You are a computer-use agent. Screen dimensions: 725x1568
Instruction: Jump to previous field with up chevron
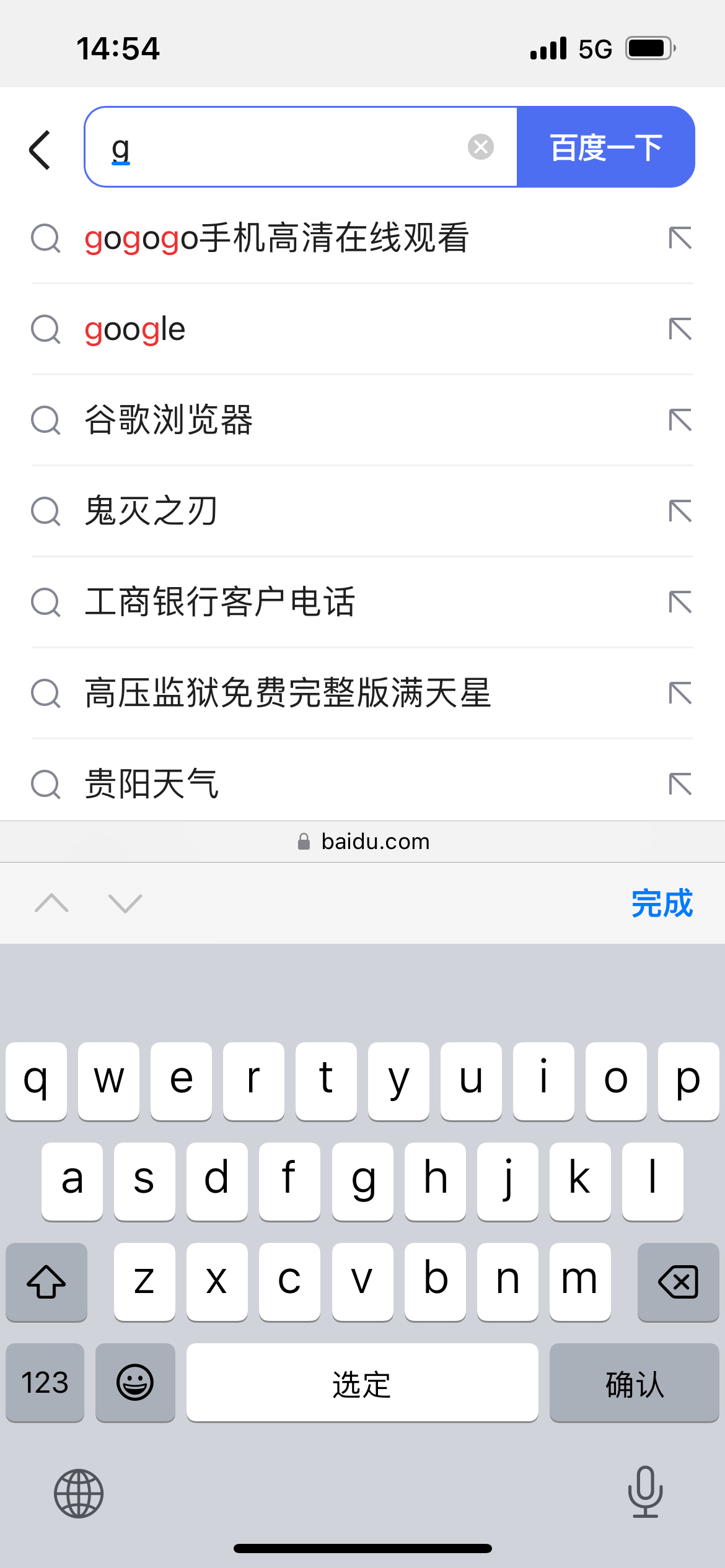[52, 903]
